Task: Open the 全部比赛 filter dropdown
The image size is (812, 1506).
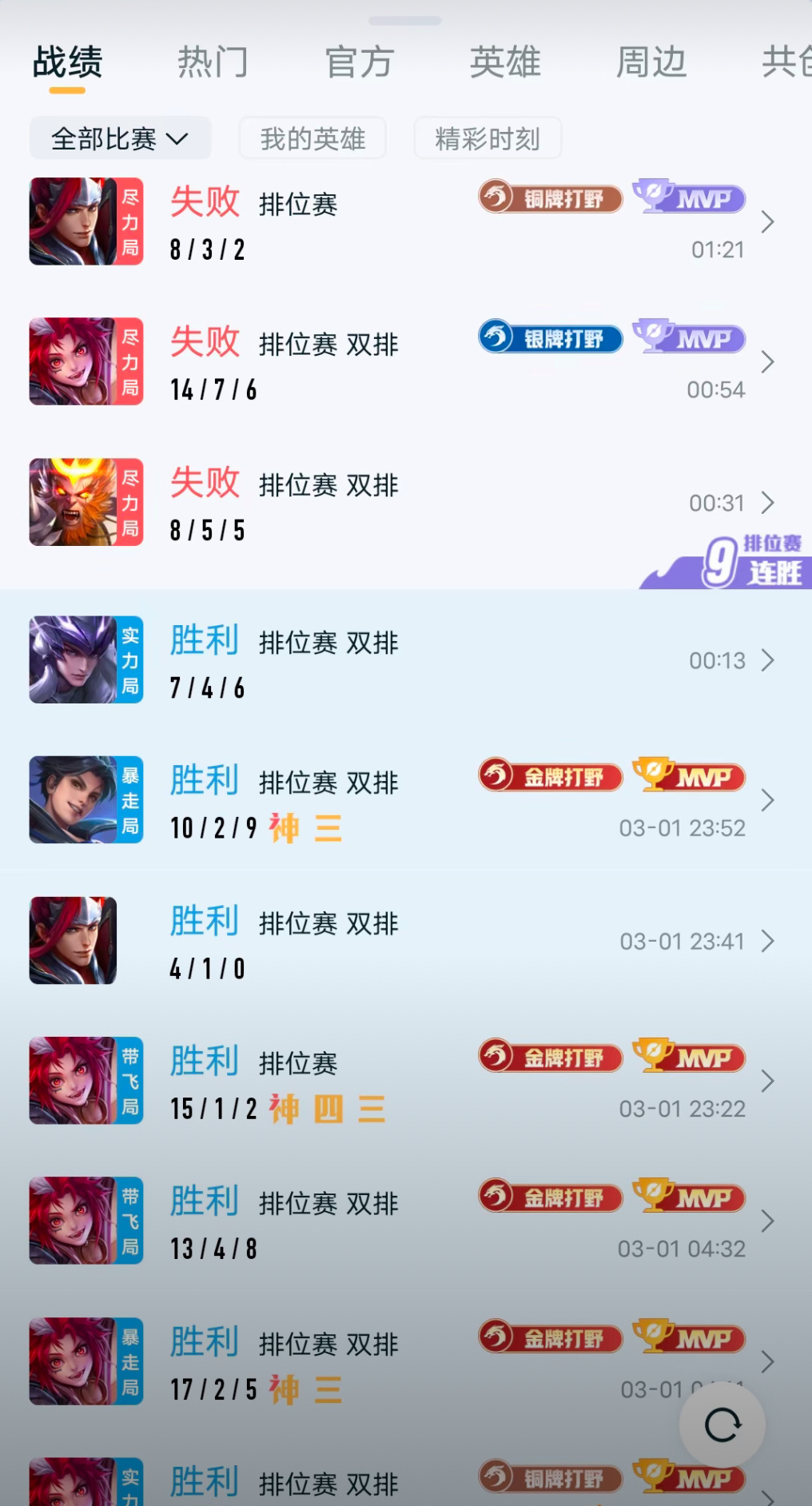Action: [x=119, y=137]
